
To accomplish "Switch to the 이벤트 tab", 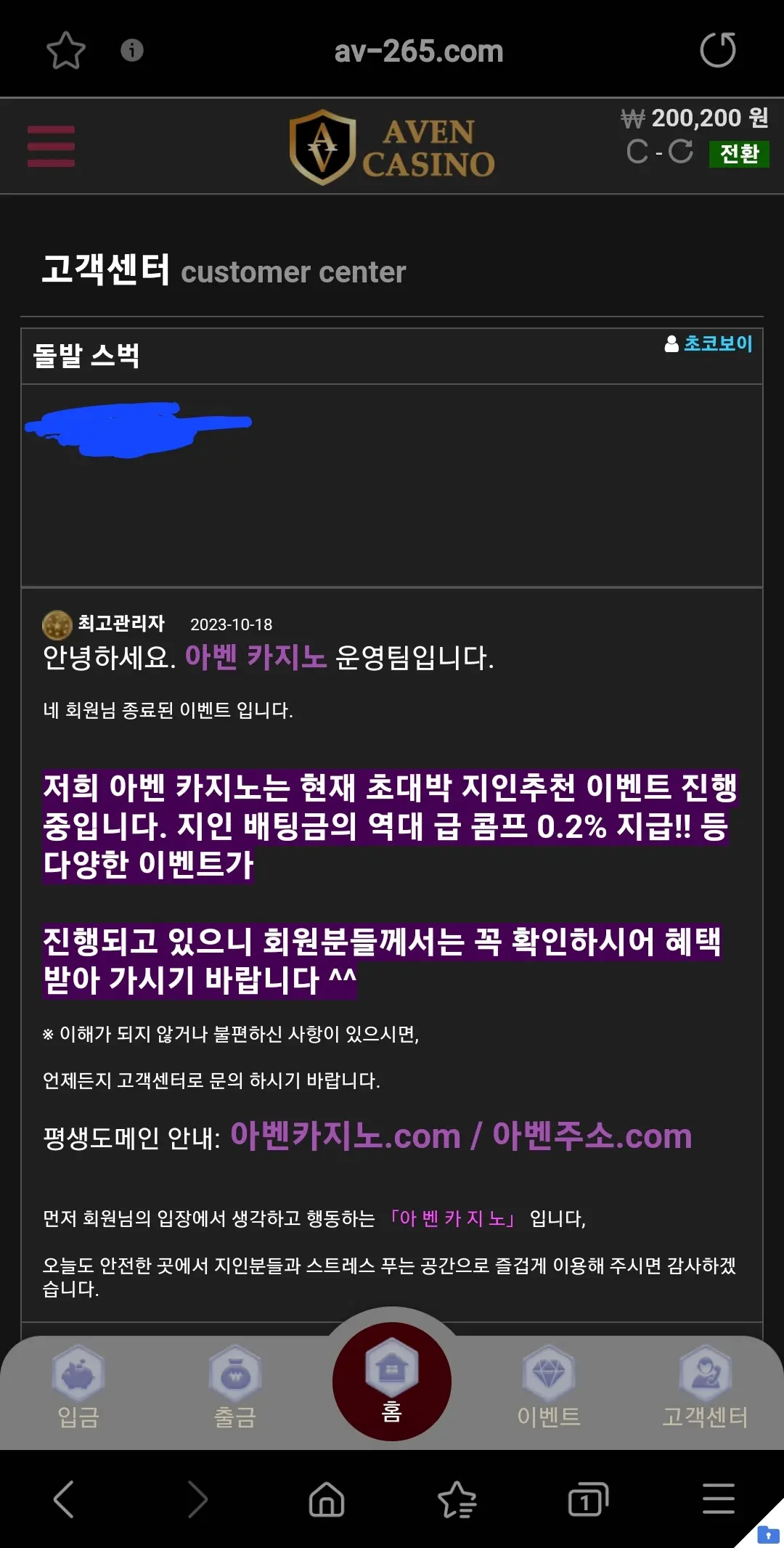I will (549, 1388).
